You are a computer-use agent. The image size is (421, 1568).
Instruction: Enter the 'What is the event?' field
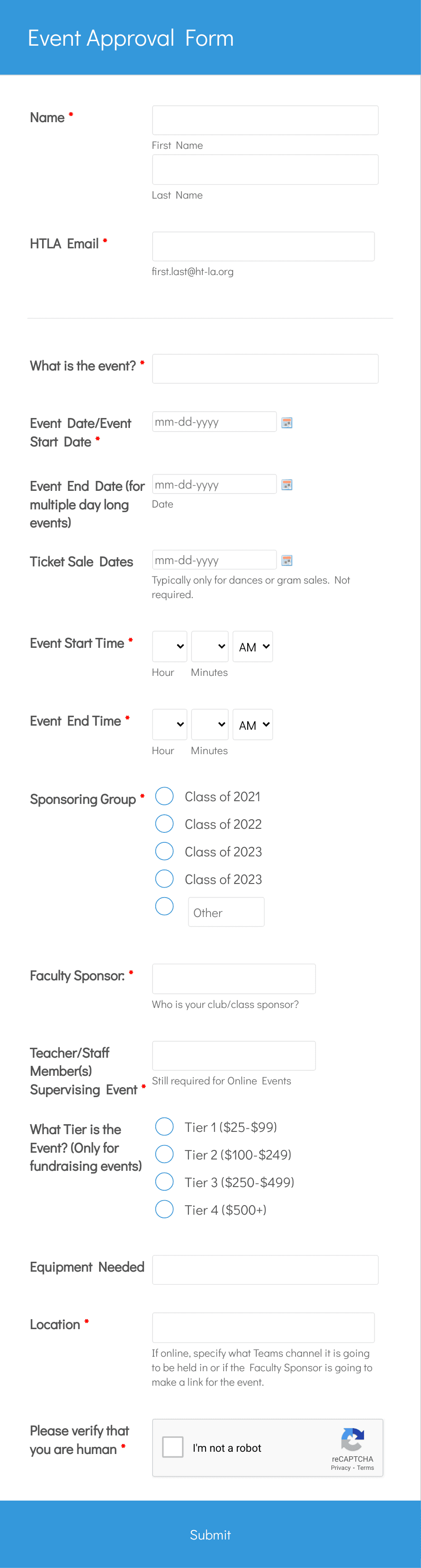point(265,369)
